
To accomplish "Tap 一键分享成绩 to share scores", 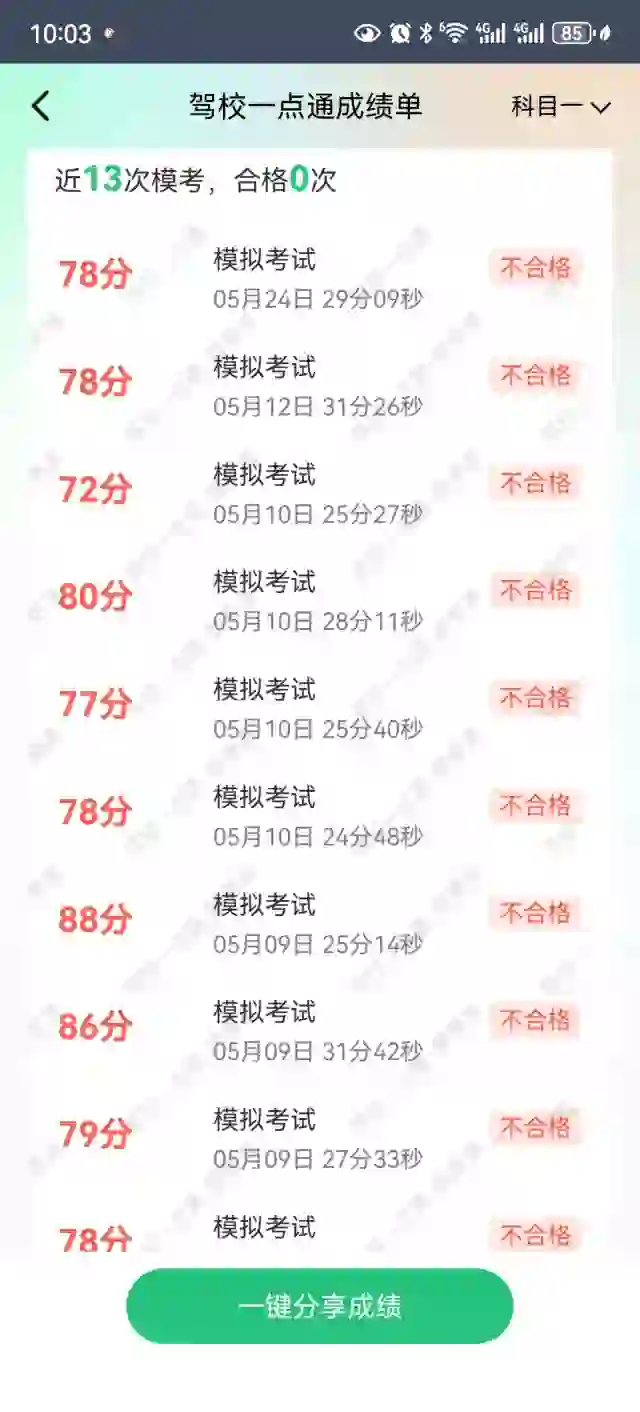I will click(x=320, y=1306).
